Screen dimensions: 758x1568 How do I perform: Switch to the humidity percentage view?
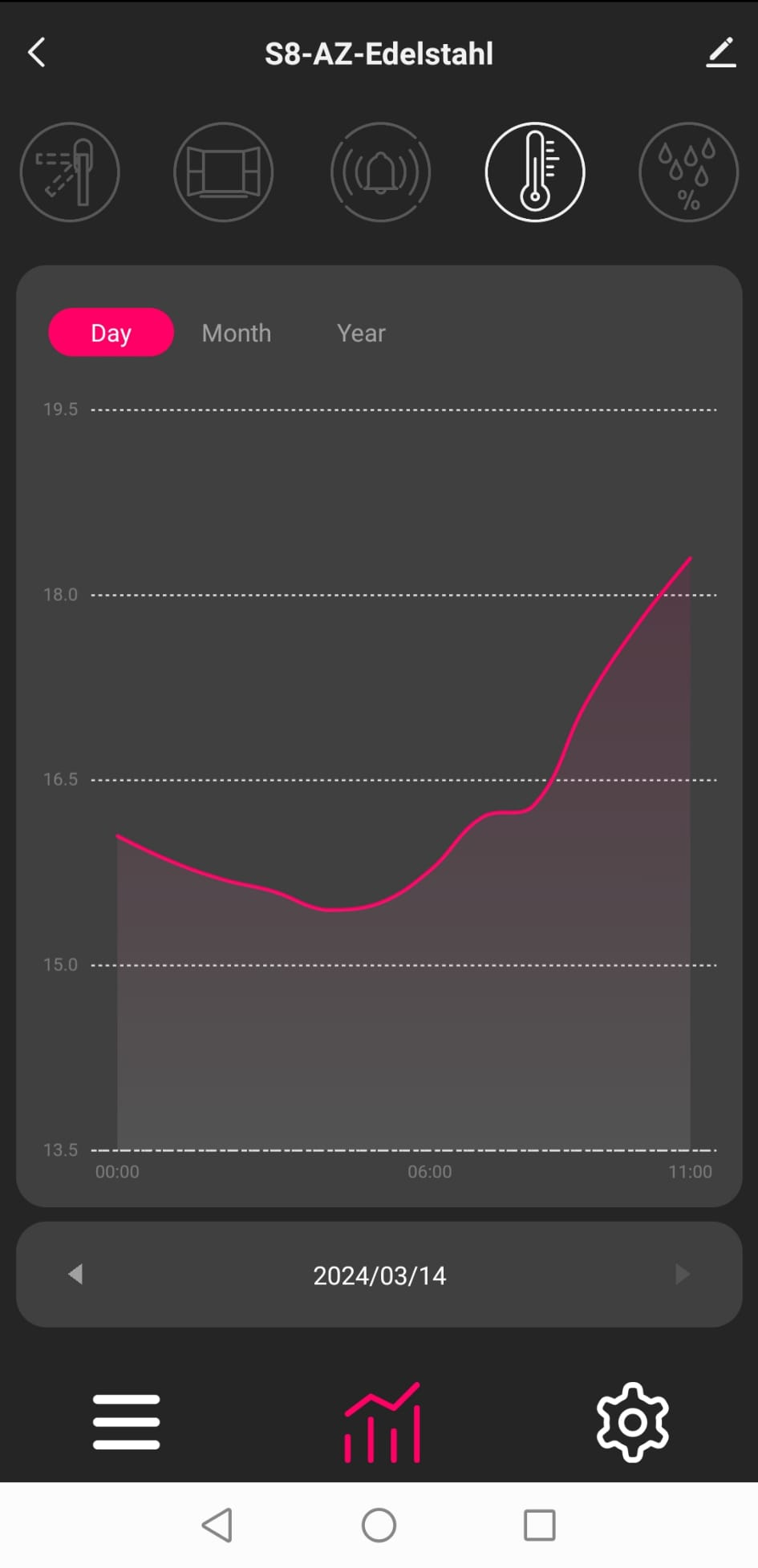(x=688, y=172)
